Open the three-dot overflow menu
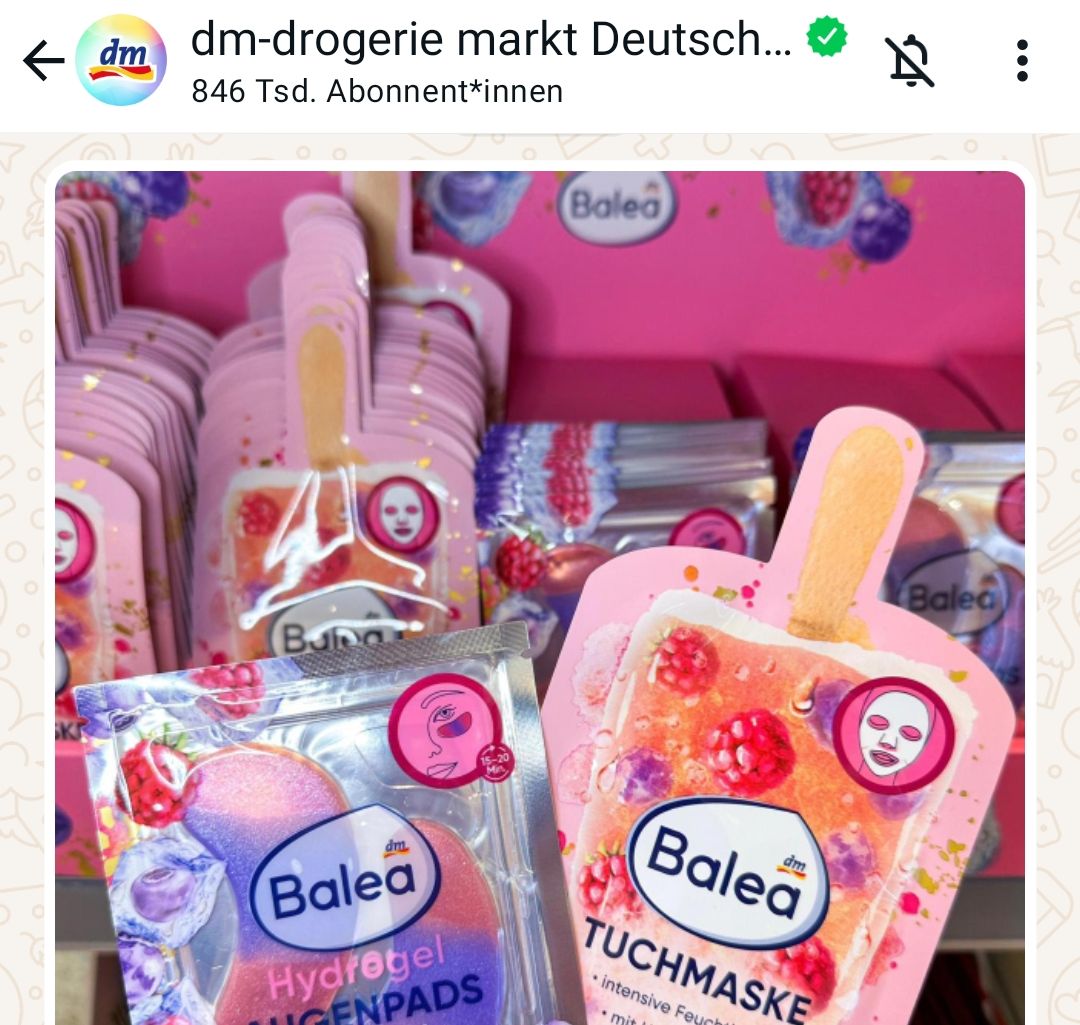1080x1025 pixels. (x=1021, y=62)
